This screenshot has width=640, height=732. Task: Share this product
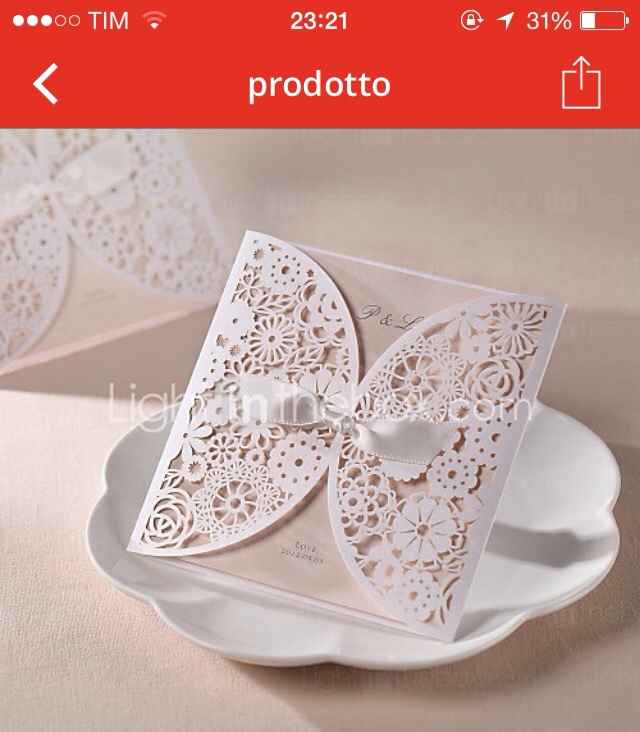point(581,85)
